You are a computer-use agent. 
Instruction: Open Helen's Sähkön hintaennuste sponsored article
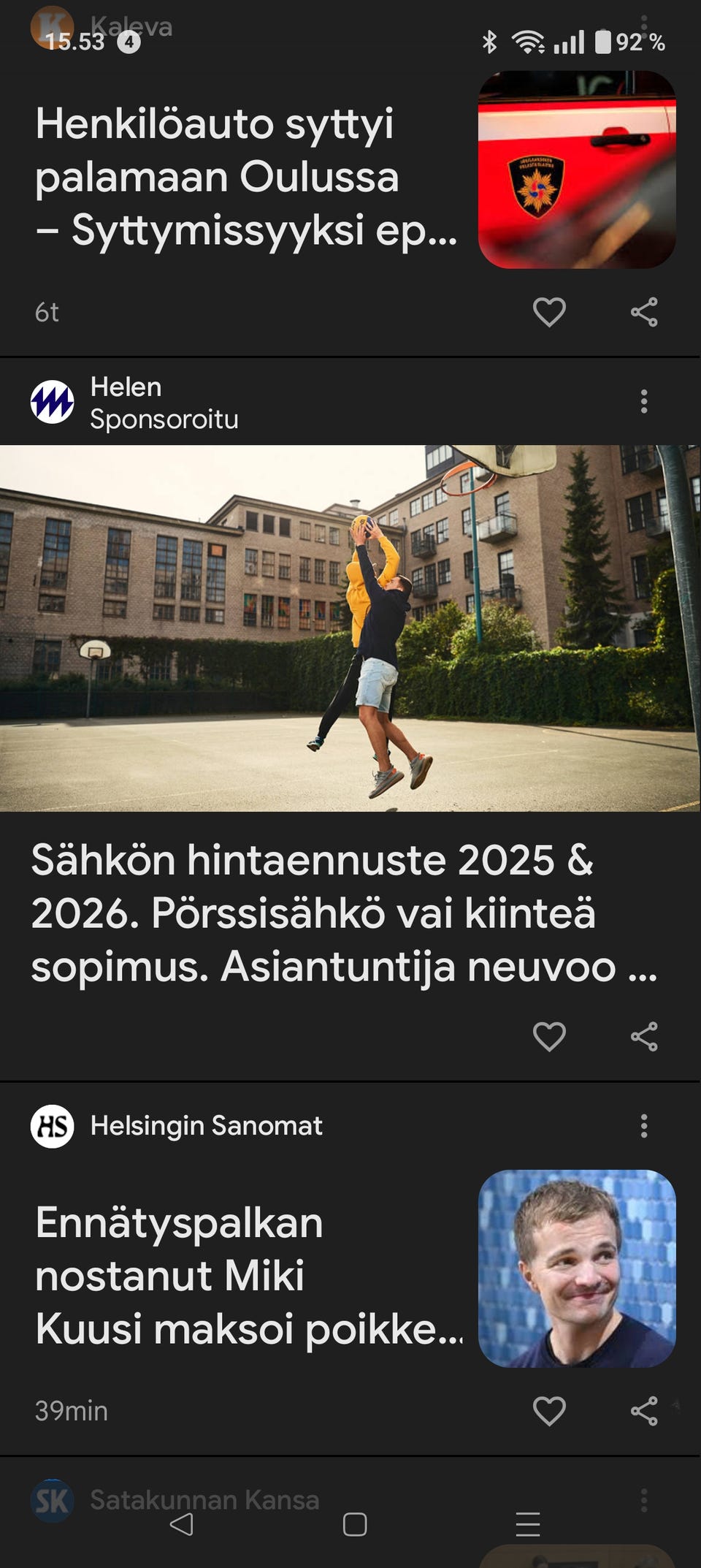point(343,913)
